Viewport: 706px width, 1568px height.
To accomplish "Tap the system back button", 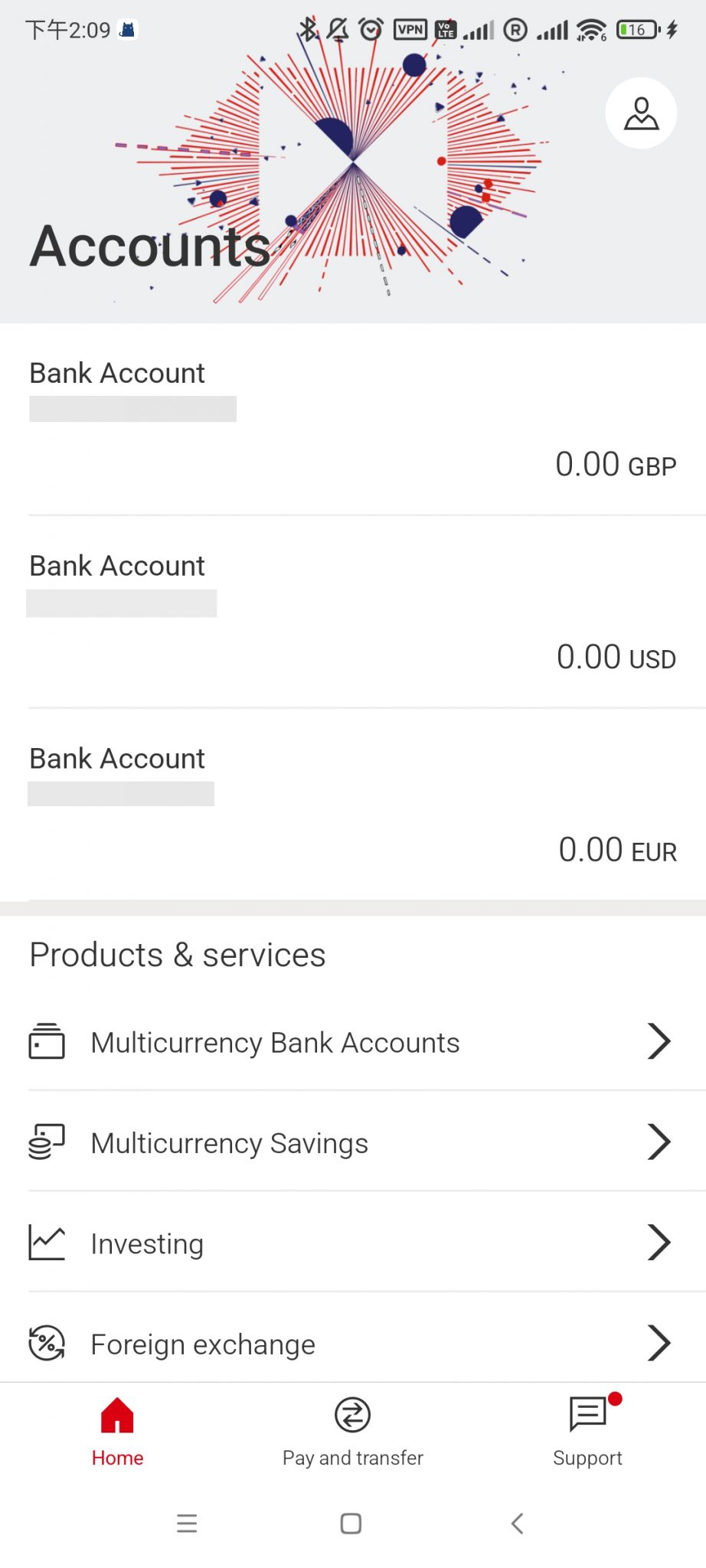I will 518,1524.
